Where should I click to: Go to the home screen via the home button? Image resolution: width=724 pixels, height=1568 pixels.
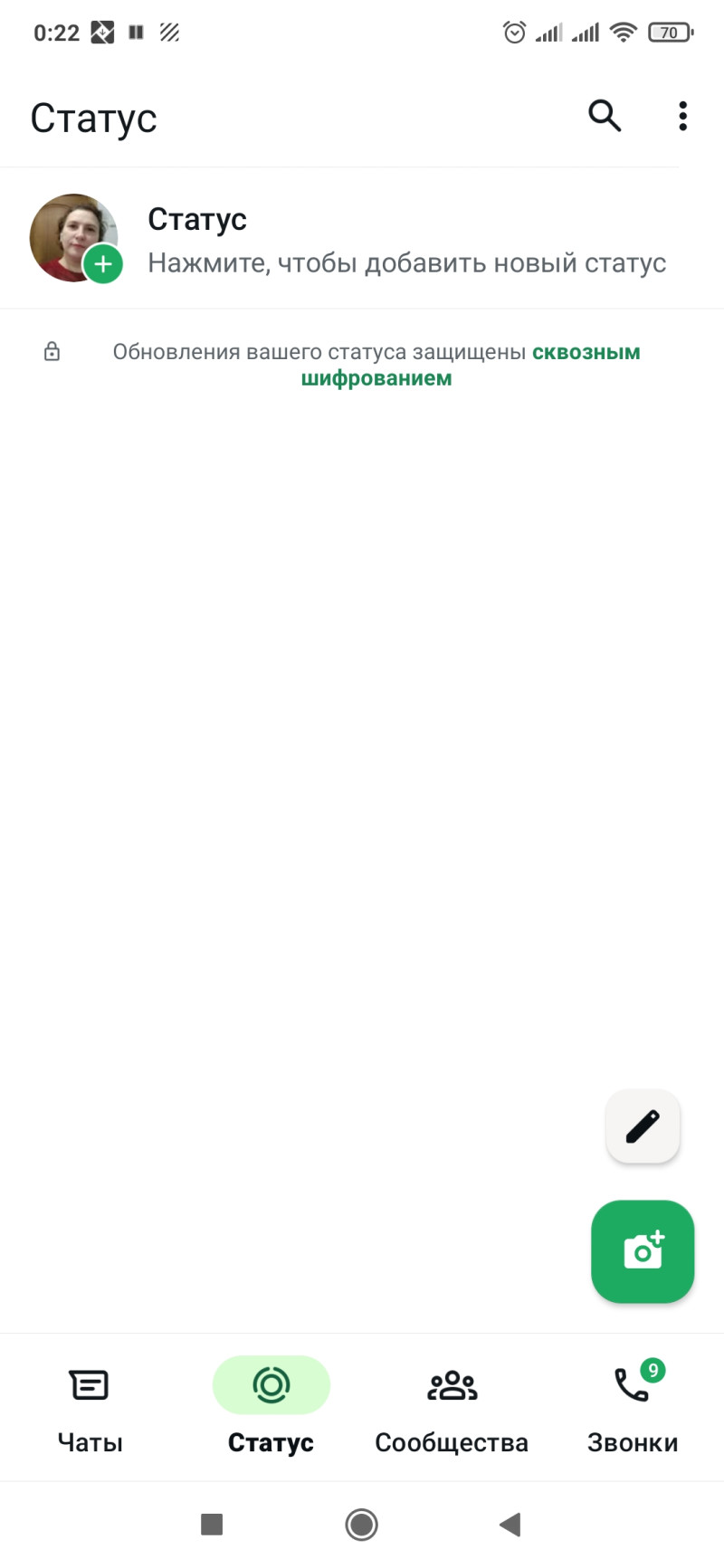pos(361,1525)
